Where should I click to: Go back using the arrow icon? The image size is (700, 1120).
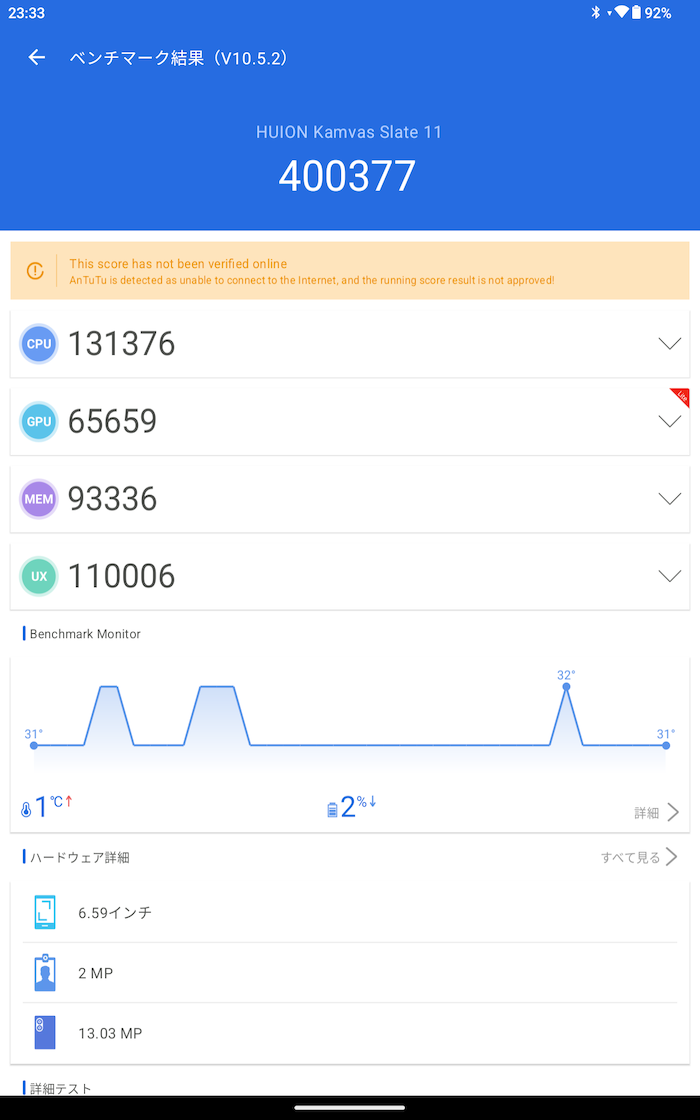coord(36,58)
